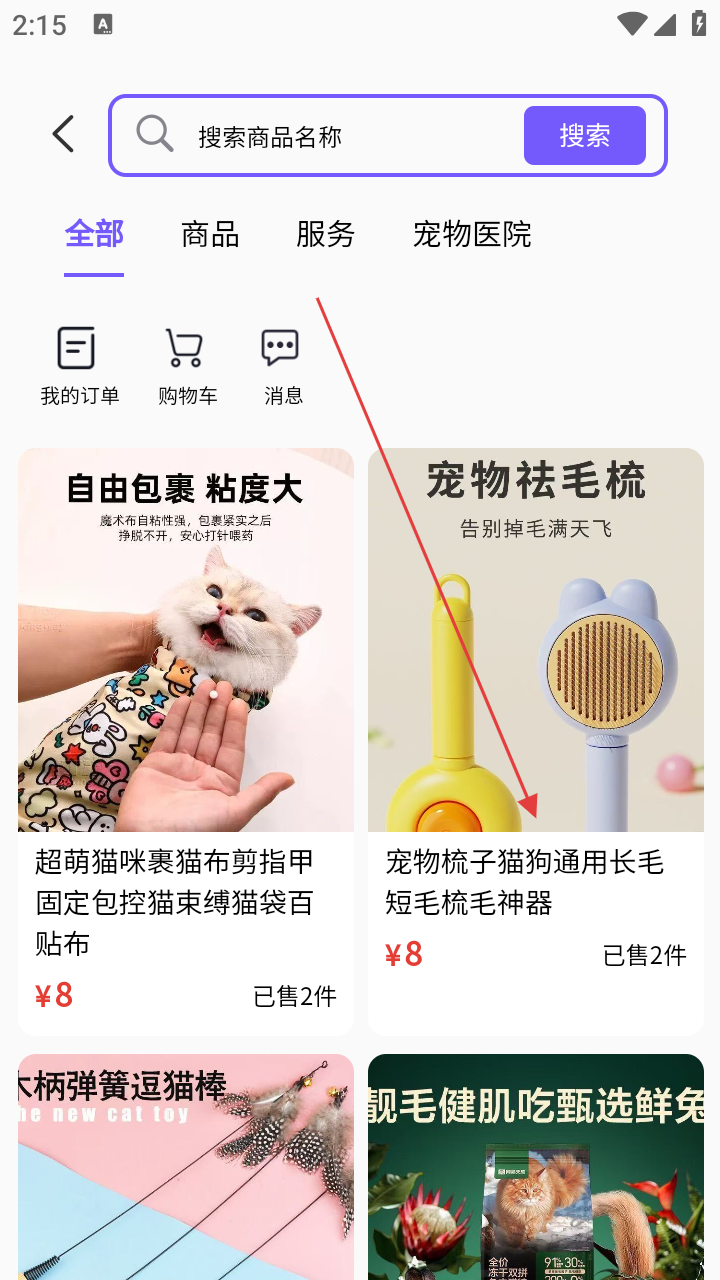720x1280 pixels.
Task: Open 我的订单 orders
Action: click(x=79, y=366)
